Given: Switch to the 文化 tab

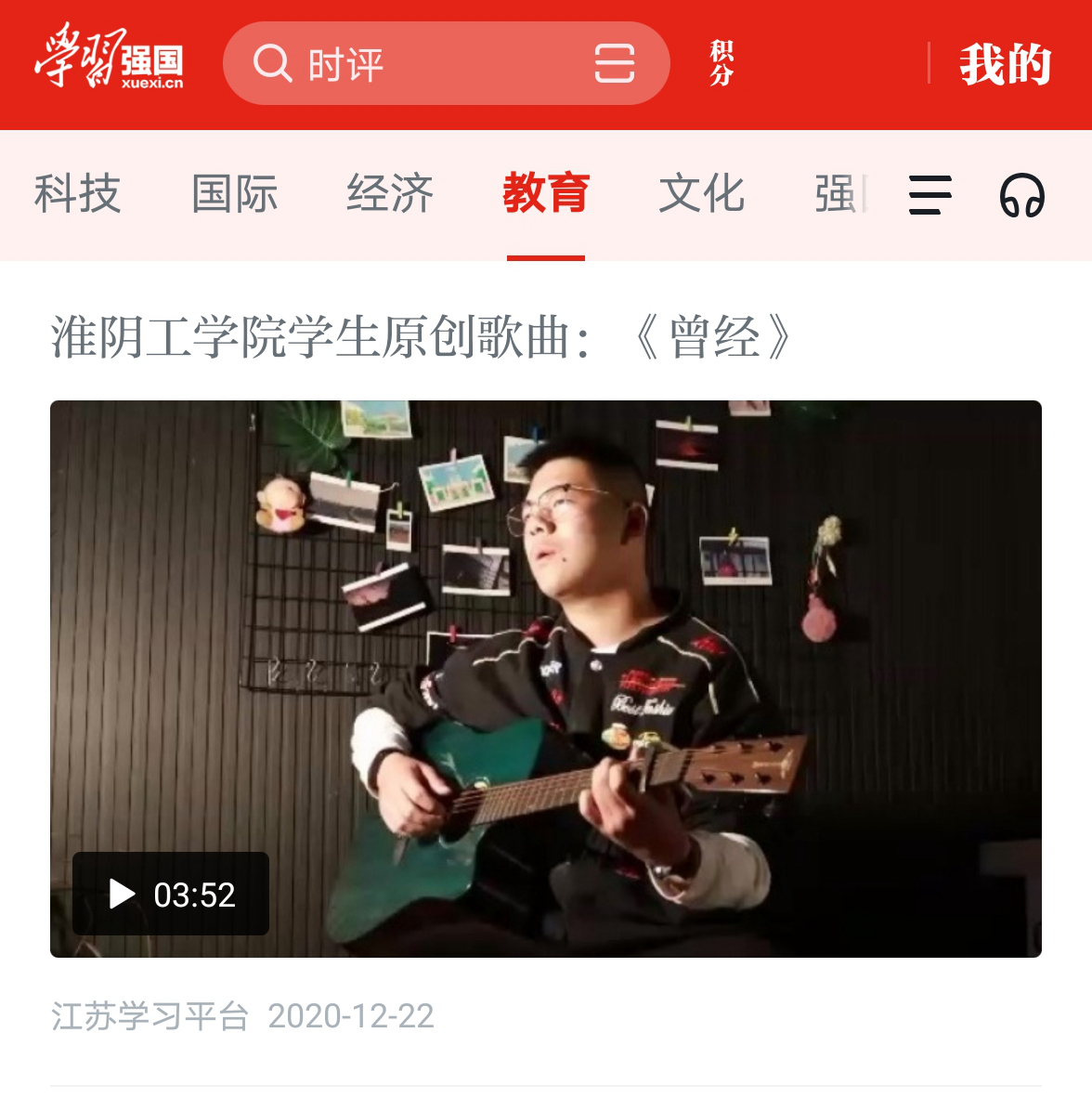Looking at the screenshot, I should point(701,194).
